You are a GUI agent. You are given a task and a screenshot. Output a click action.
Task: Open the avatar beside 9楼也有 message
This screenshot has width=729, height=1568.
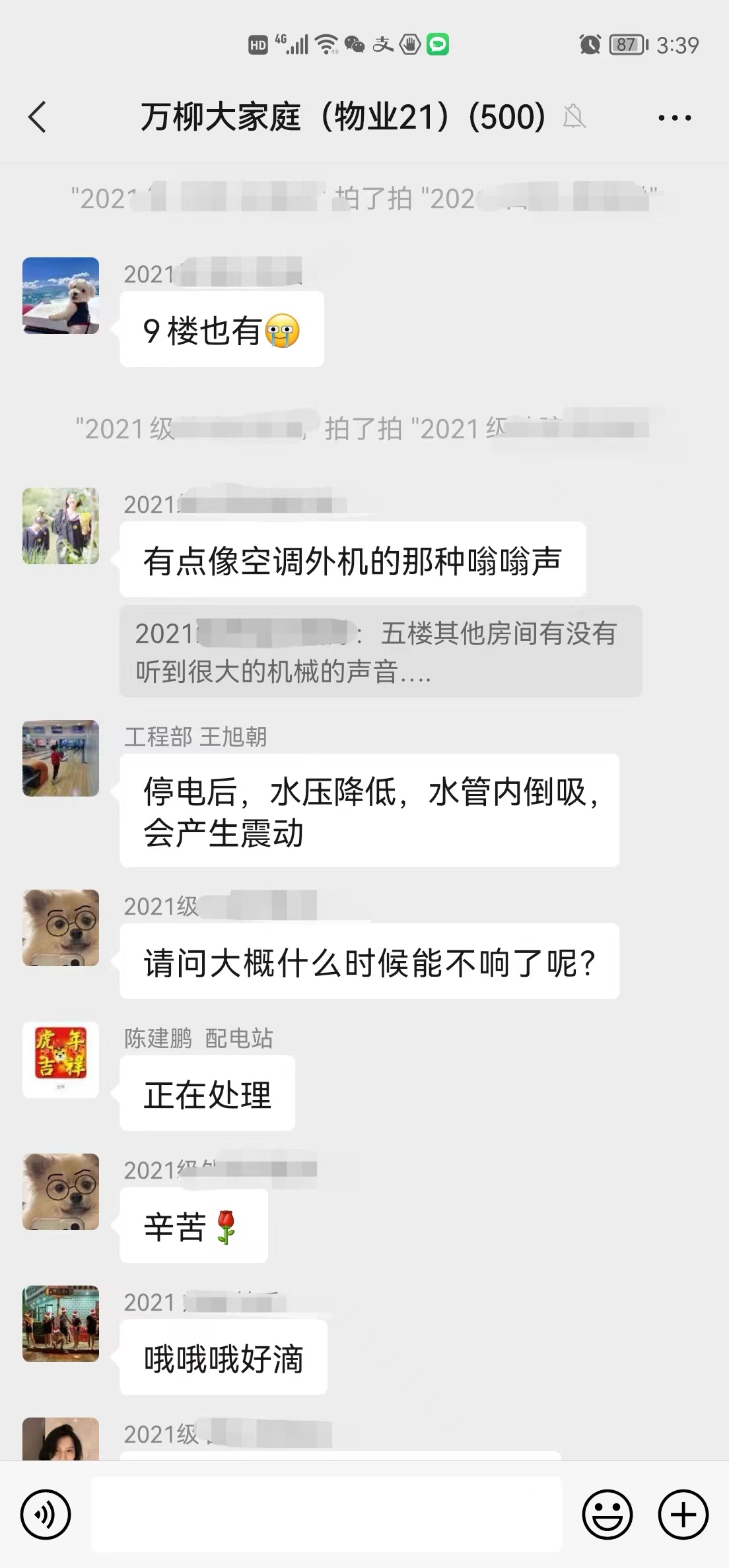[61, 296]
